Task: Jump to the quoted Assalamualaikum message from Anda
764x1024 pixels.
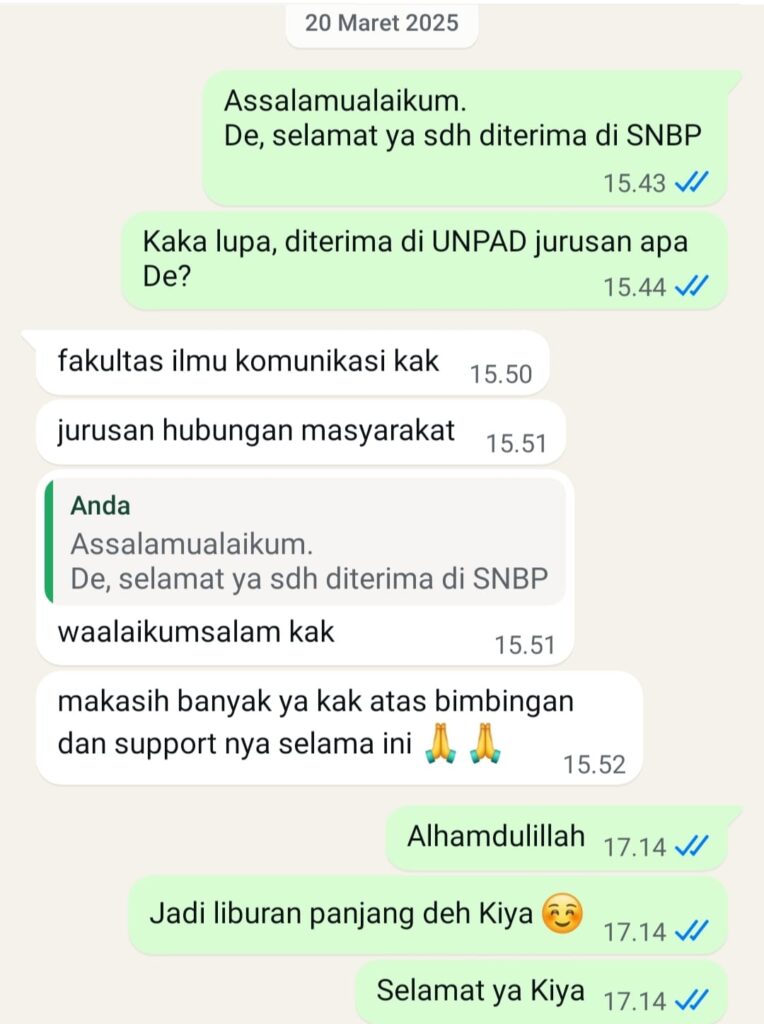Action: tap(305, 542)
